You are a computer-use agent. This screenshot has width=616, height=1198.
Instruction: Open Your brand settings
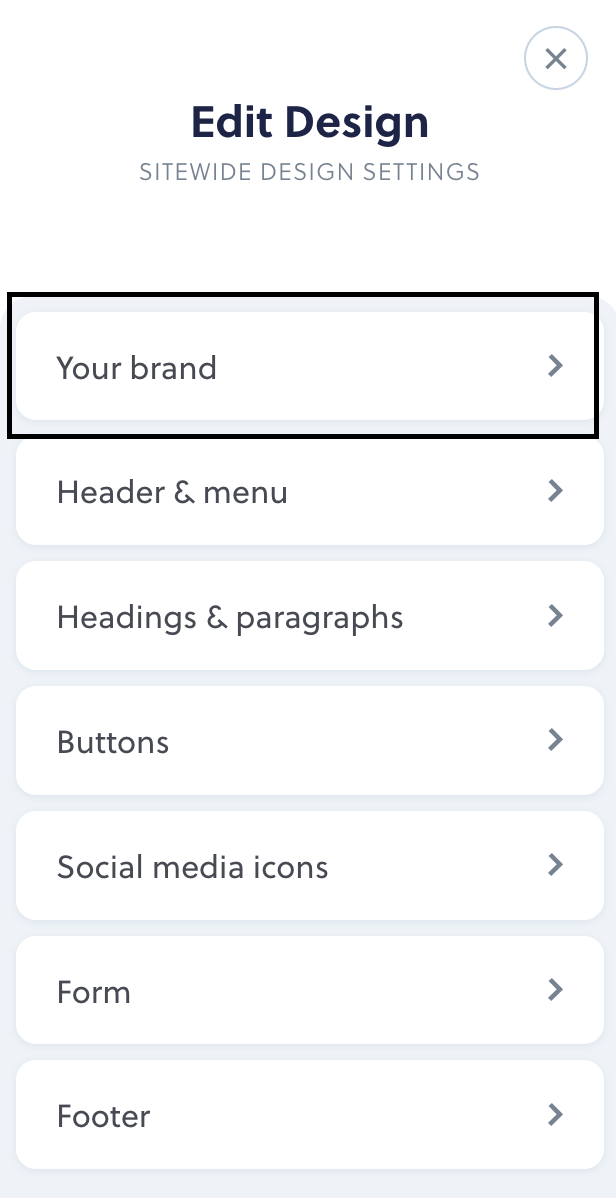click(310, 366)
